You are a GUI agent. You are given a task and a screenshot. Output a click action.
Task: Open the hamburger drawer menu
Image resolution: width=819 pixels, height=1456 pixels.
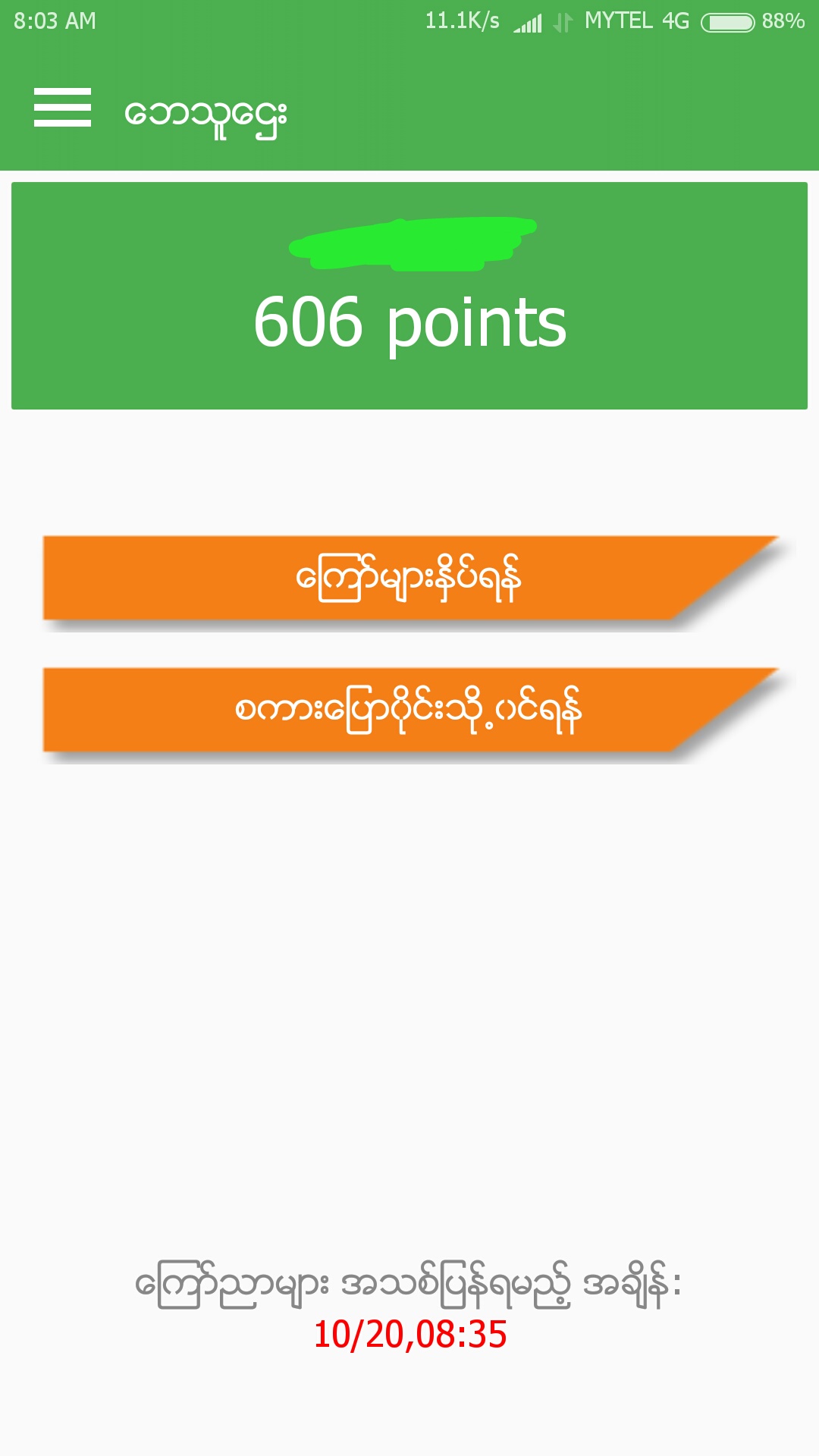coord(62,107)
